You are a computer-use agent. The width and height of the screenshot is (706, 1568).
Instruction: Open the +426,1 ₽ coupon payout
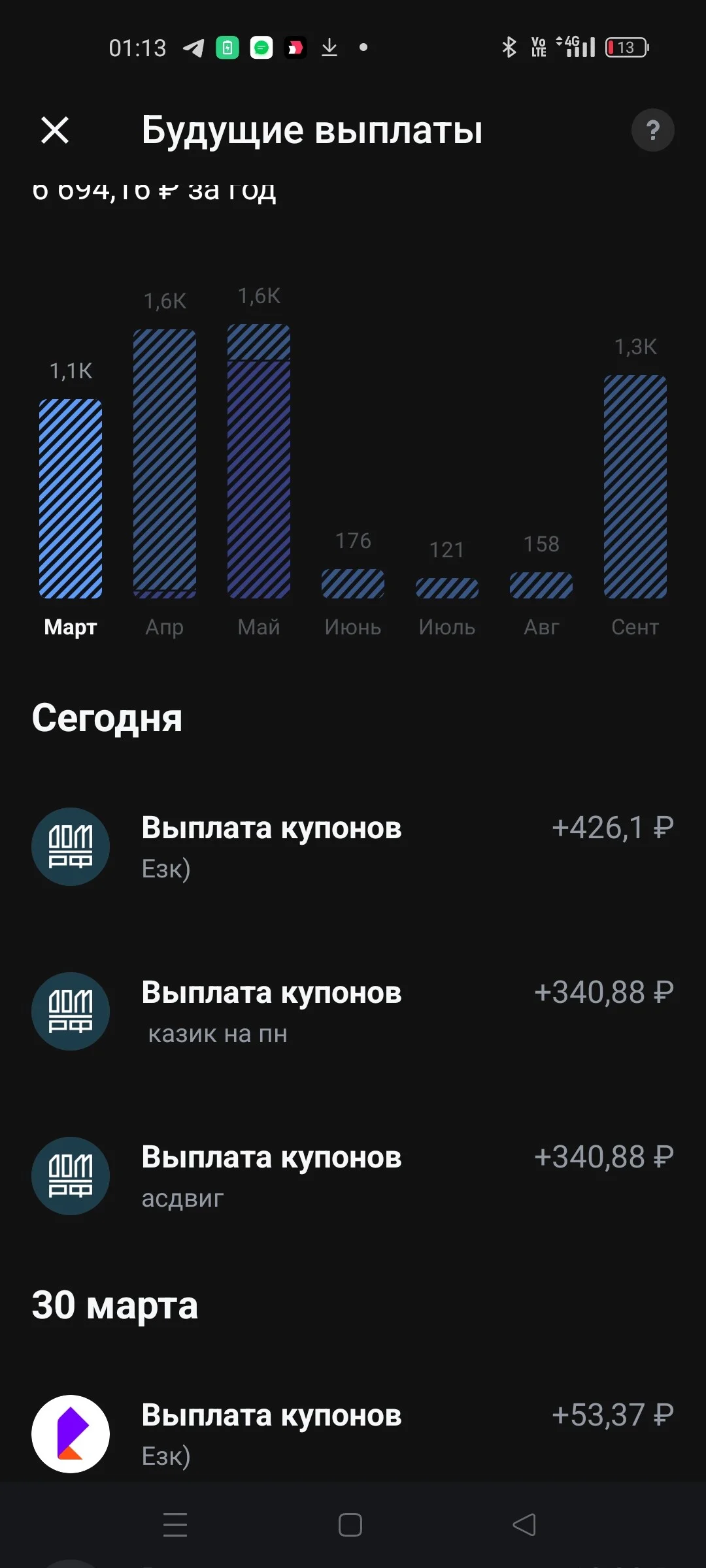(x=353, y=847)
